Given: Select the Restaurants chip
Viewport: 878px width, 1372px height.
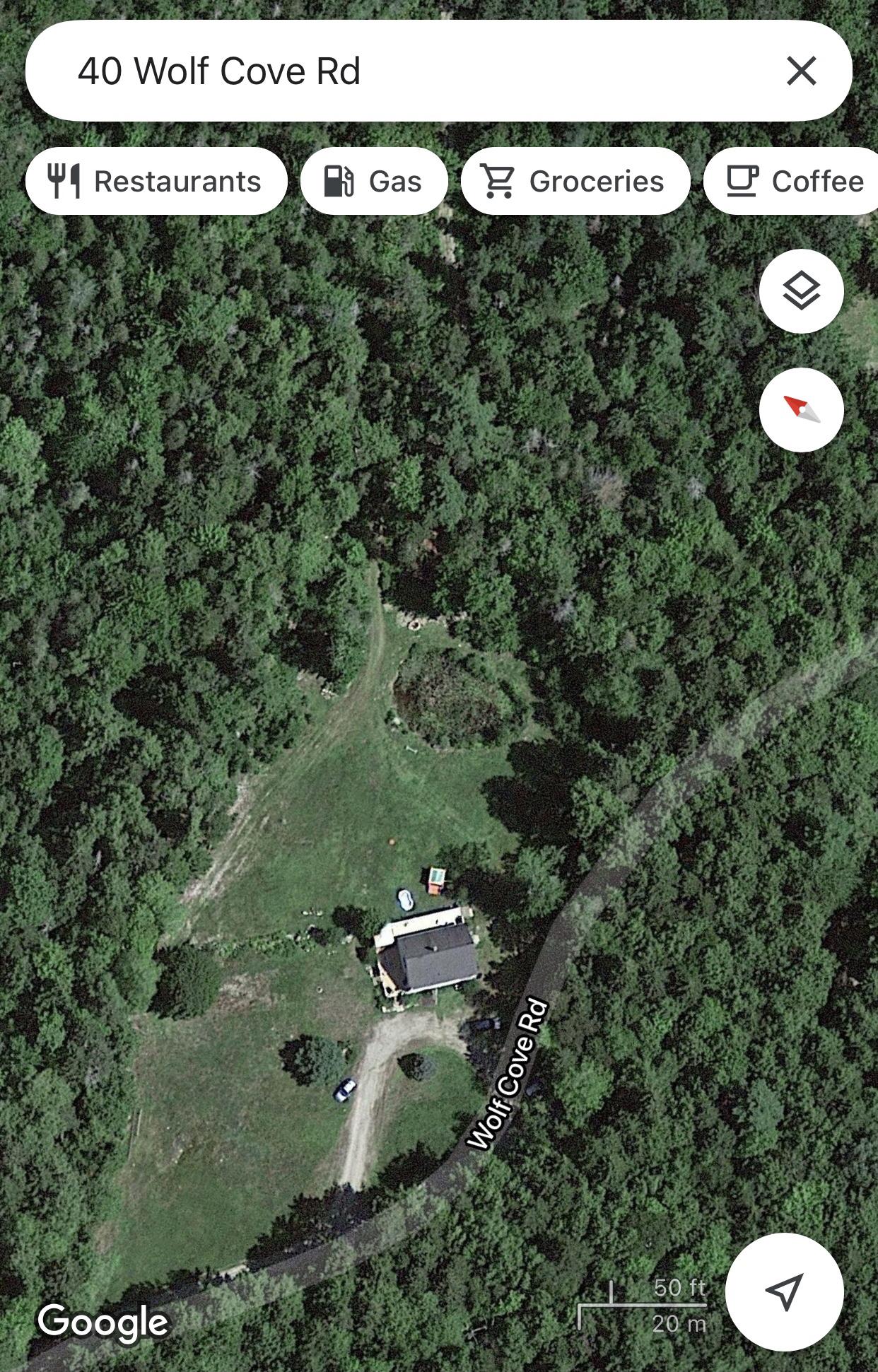Looking at the screenshot, I should click(x=156, y=182).
